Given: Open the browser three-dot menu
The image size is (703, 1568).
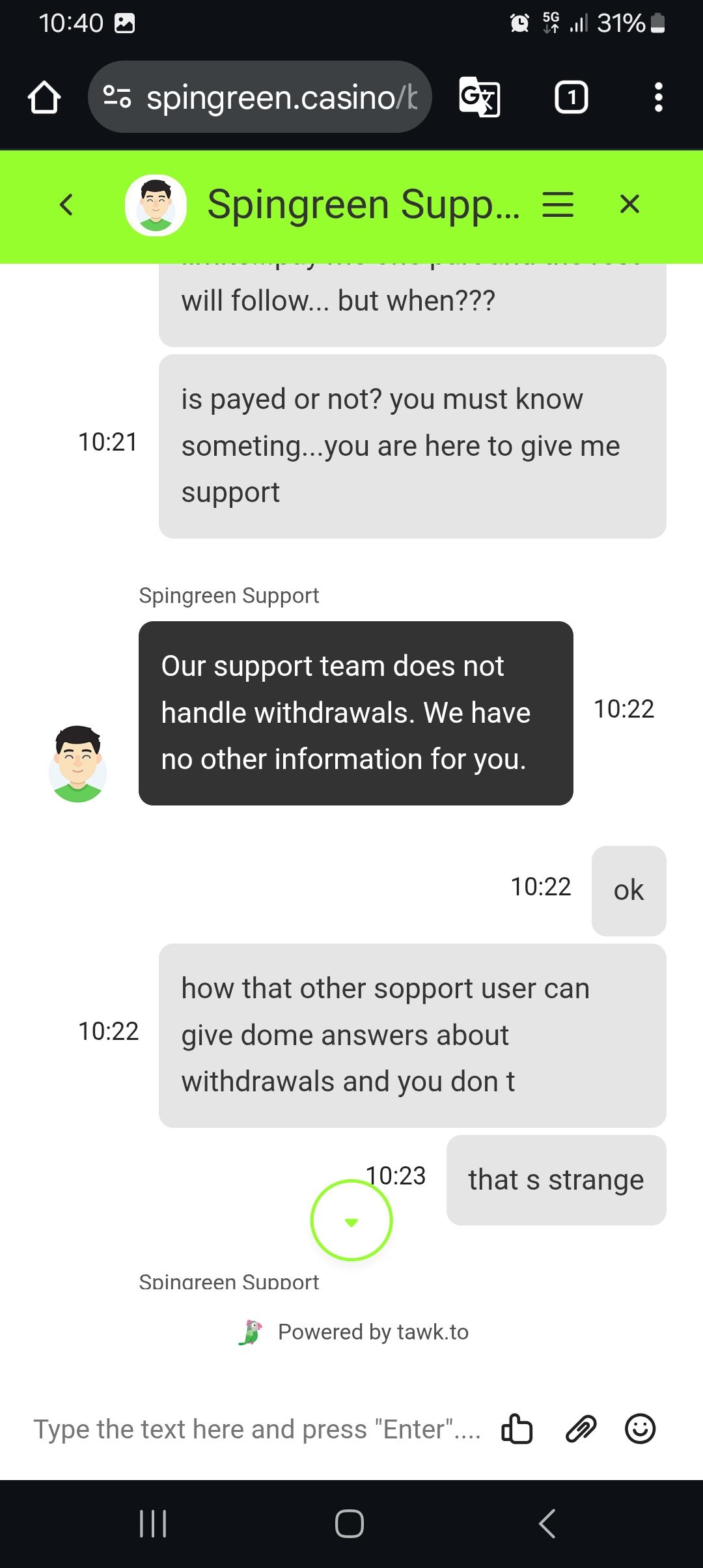Looking at the screenshot, I should (x=658, y=98).
